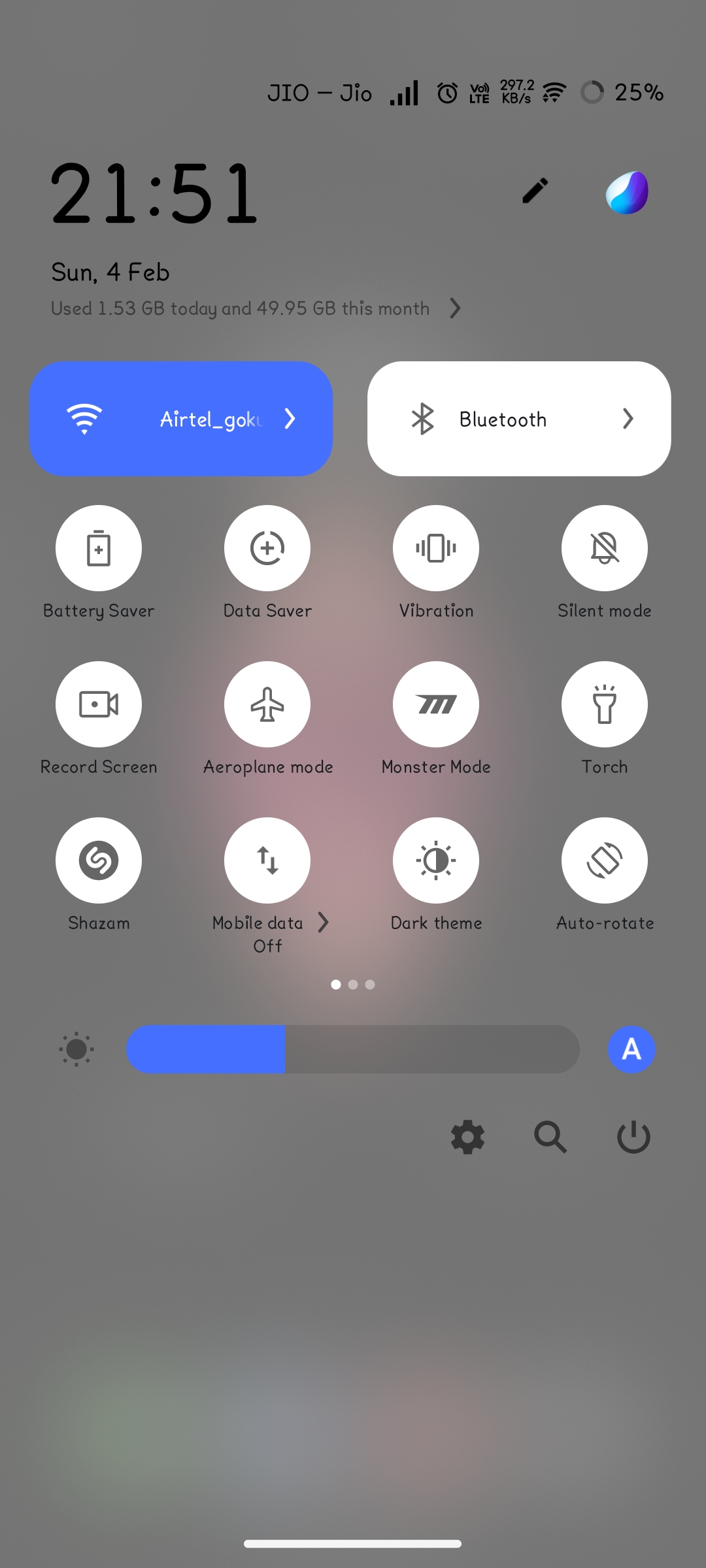Switch to Vibration mode
The height and width of the screenshot is (1568, 706).
436,548
